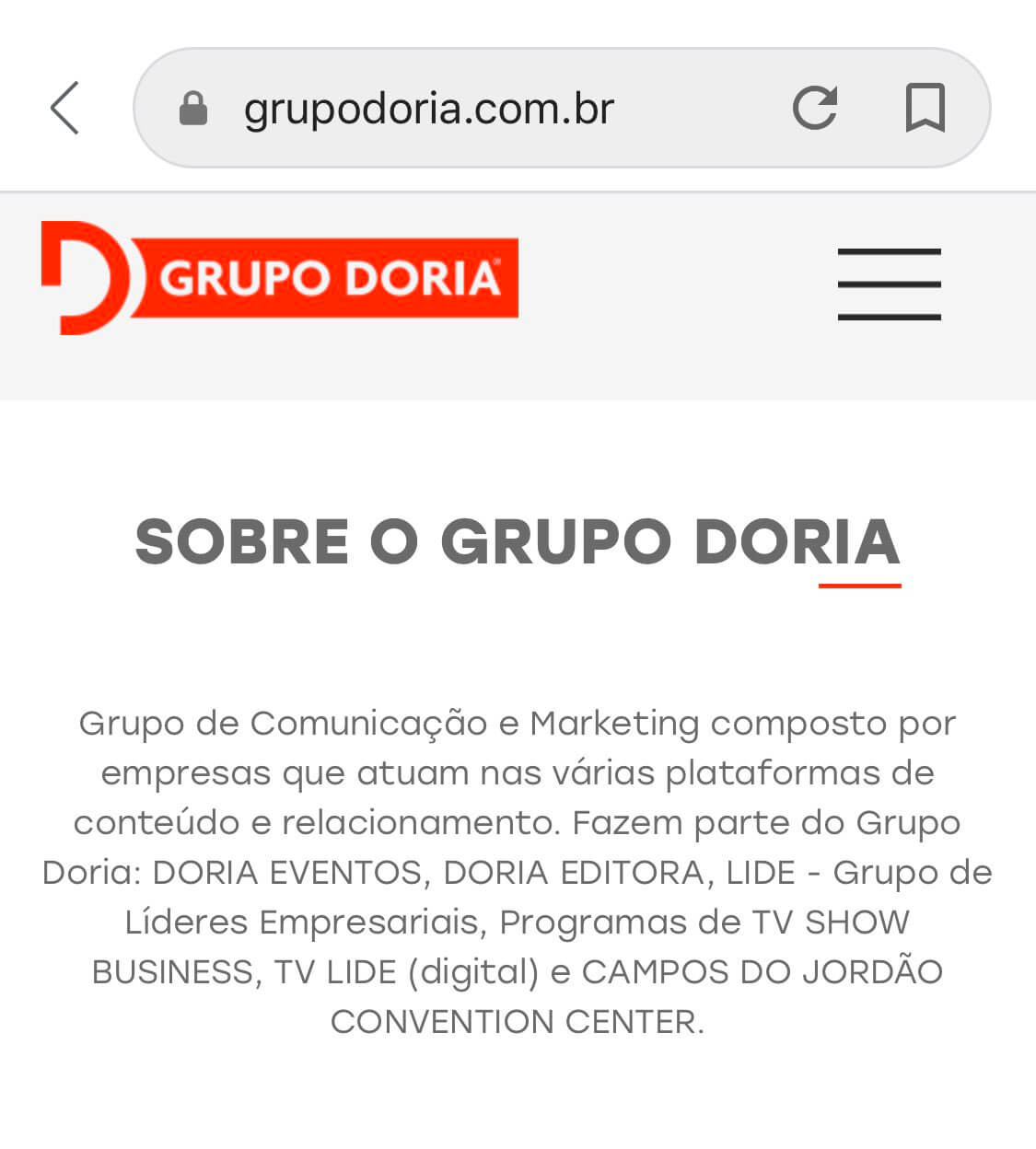Reload the current web page
Viewport: 1036px width, 1149px height.
click(814, 108)
